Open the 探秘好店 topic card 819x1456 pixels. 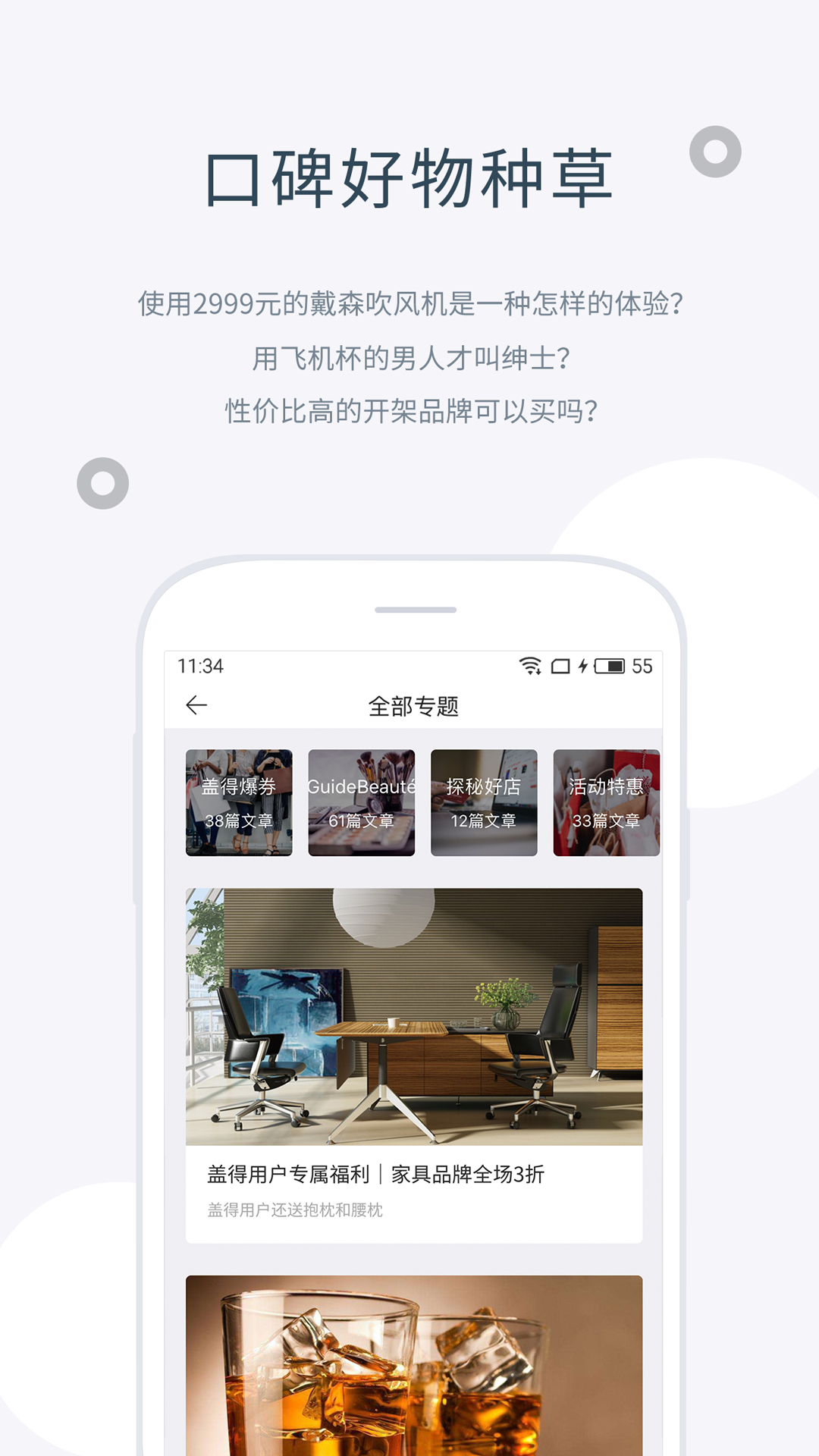click(484, 802)
